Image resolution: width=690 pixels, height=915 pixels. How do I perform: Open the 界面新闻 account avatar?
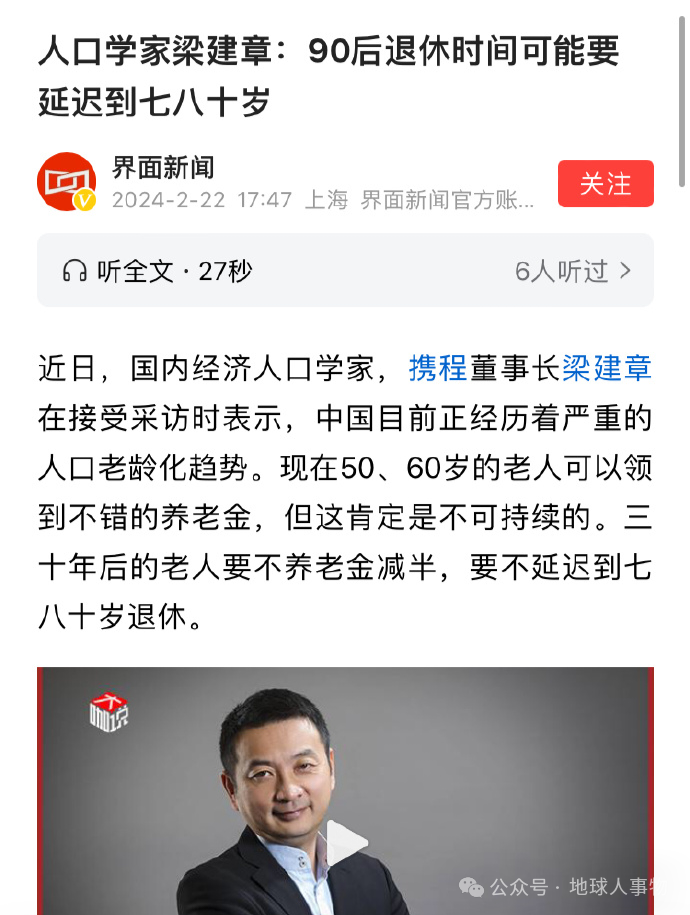[66, 182]
